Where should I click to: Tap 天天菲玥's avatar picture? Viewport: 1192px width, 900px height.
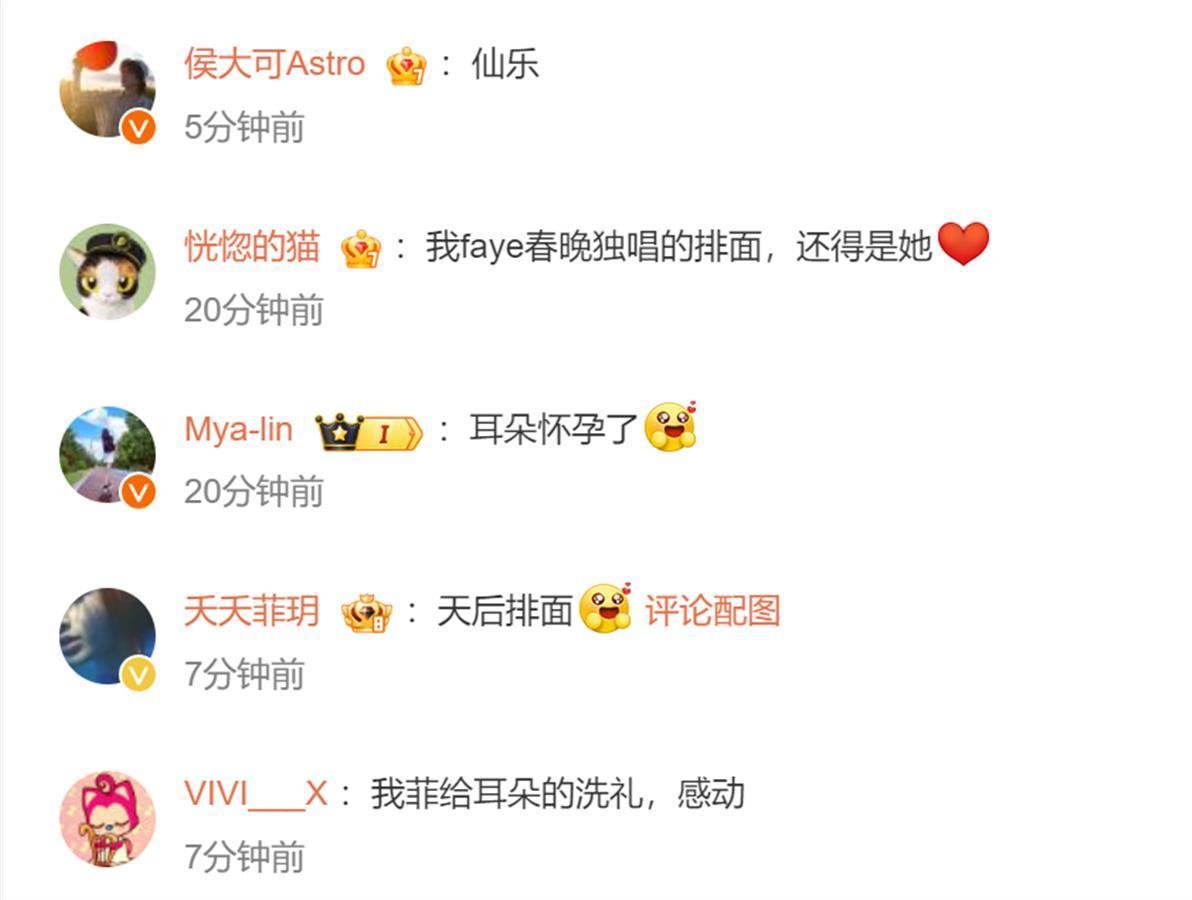(107, 637)
